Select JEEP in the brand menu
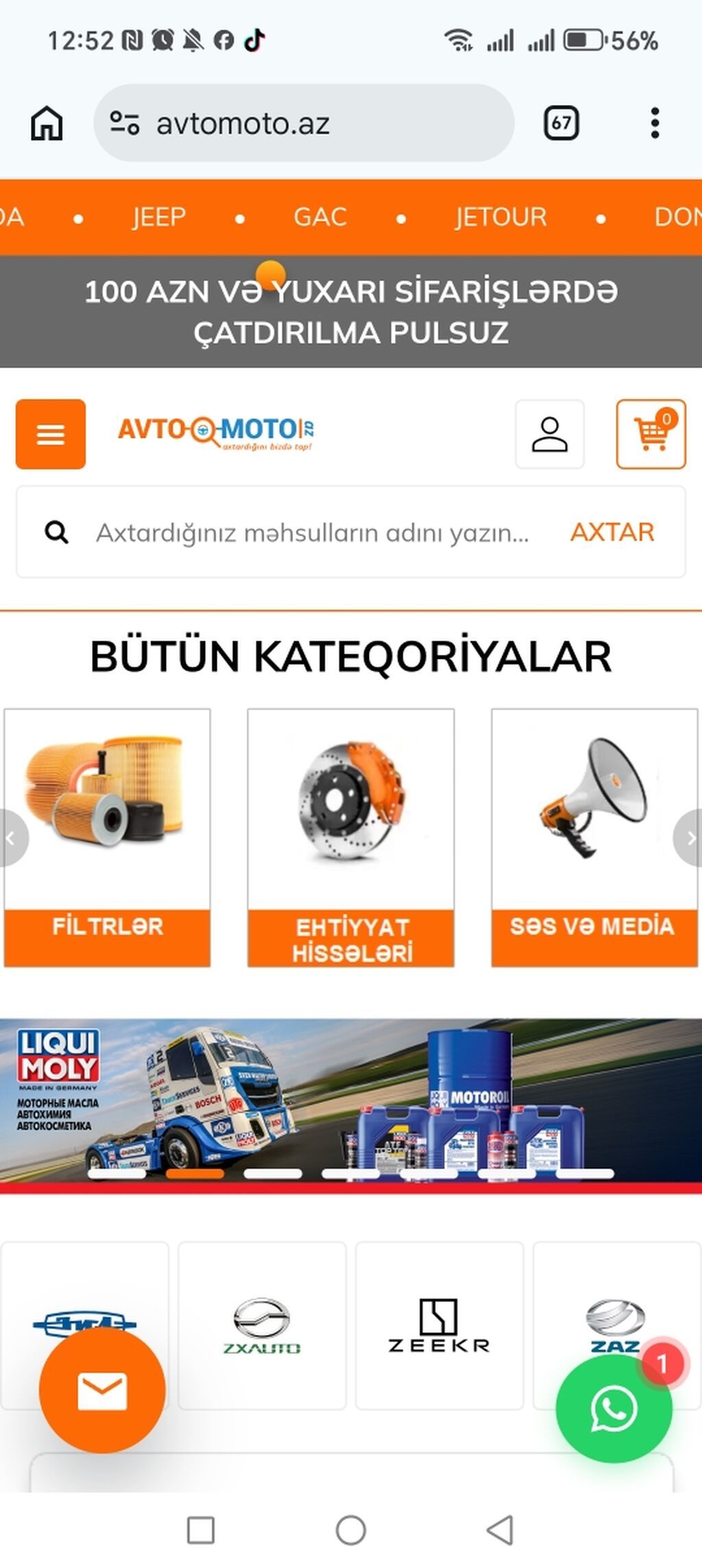 (x=158, y=217)
